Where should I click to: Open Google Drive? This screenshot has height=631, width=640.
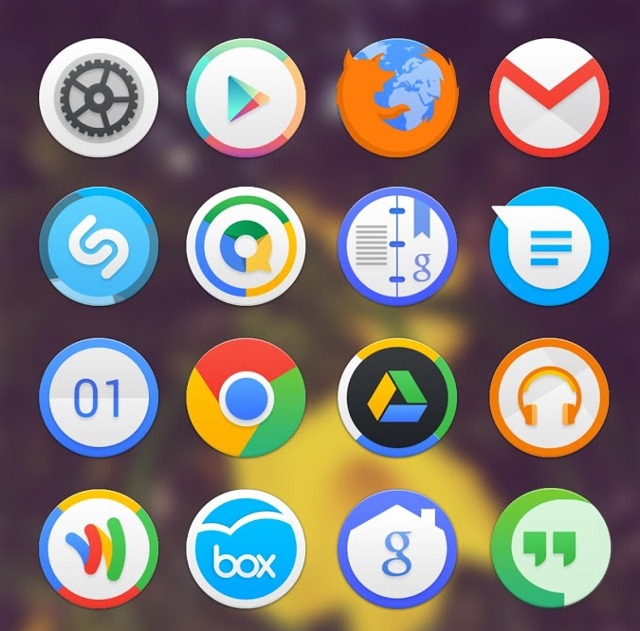[x=397, y=397]
